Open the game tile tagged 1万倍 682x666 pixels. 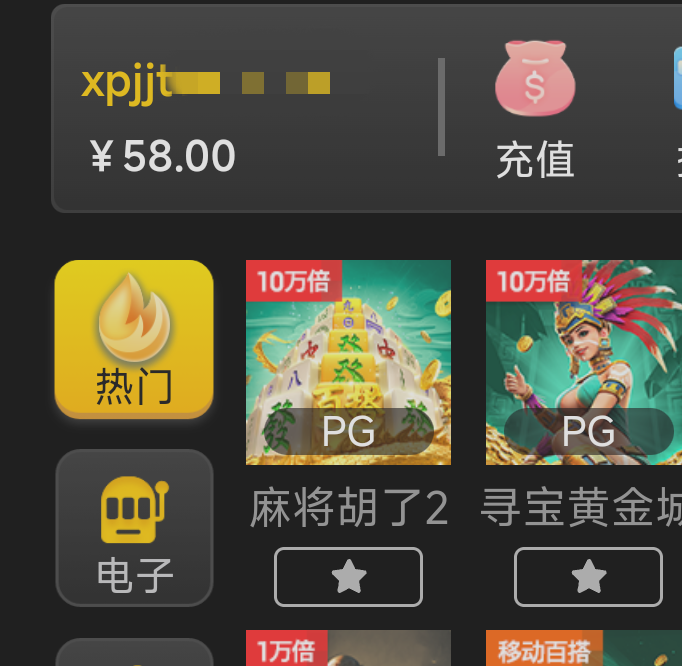coord(348,649)
